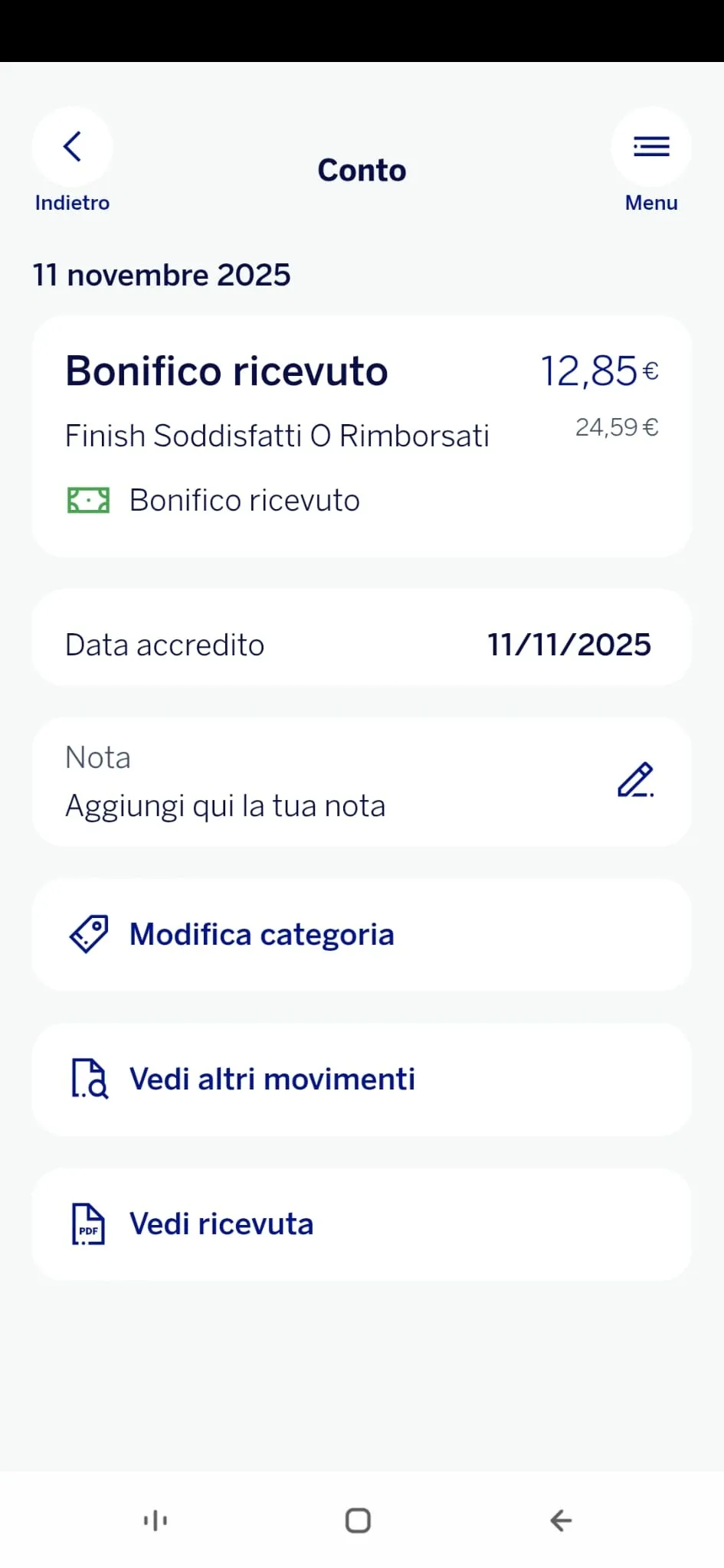
Task: Click Vedi altri movimenti
Action: 272,1079
